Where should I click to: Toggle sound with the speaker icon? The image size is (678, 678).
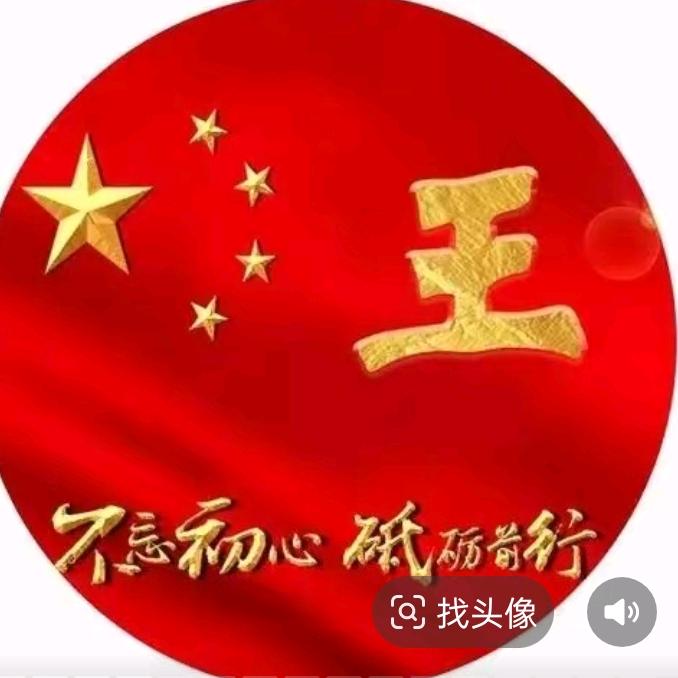point(621,612)
